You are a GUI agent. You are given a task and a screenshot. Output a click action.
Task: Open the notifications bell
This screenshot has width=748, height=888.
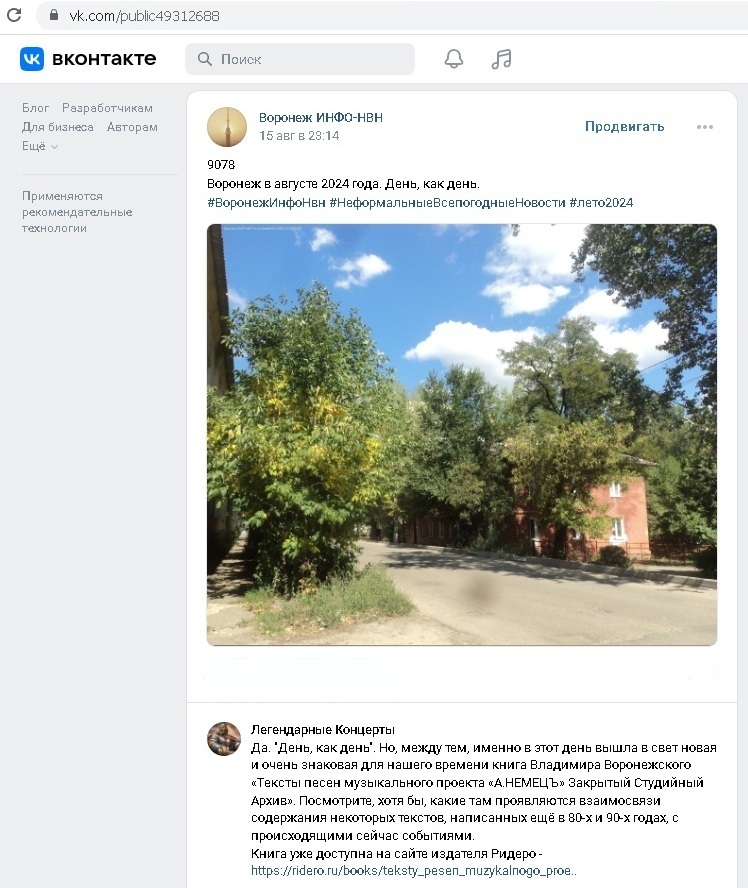454,59
